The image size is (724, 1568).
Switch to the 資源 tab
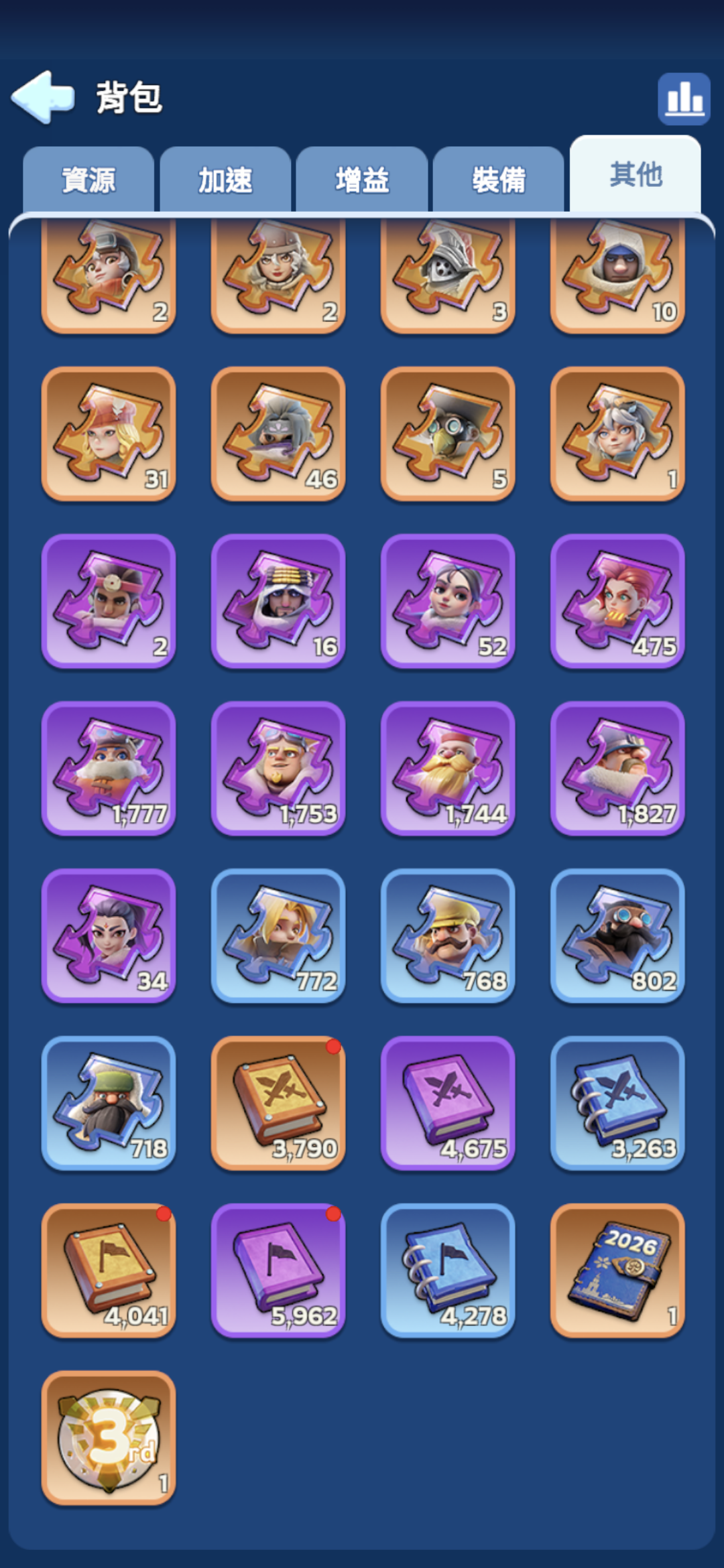point(88,180)
